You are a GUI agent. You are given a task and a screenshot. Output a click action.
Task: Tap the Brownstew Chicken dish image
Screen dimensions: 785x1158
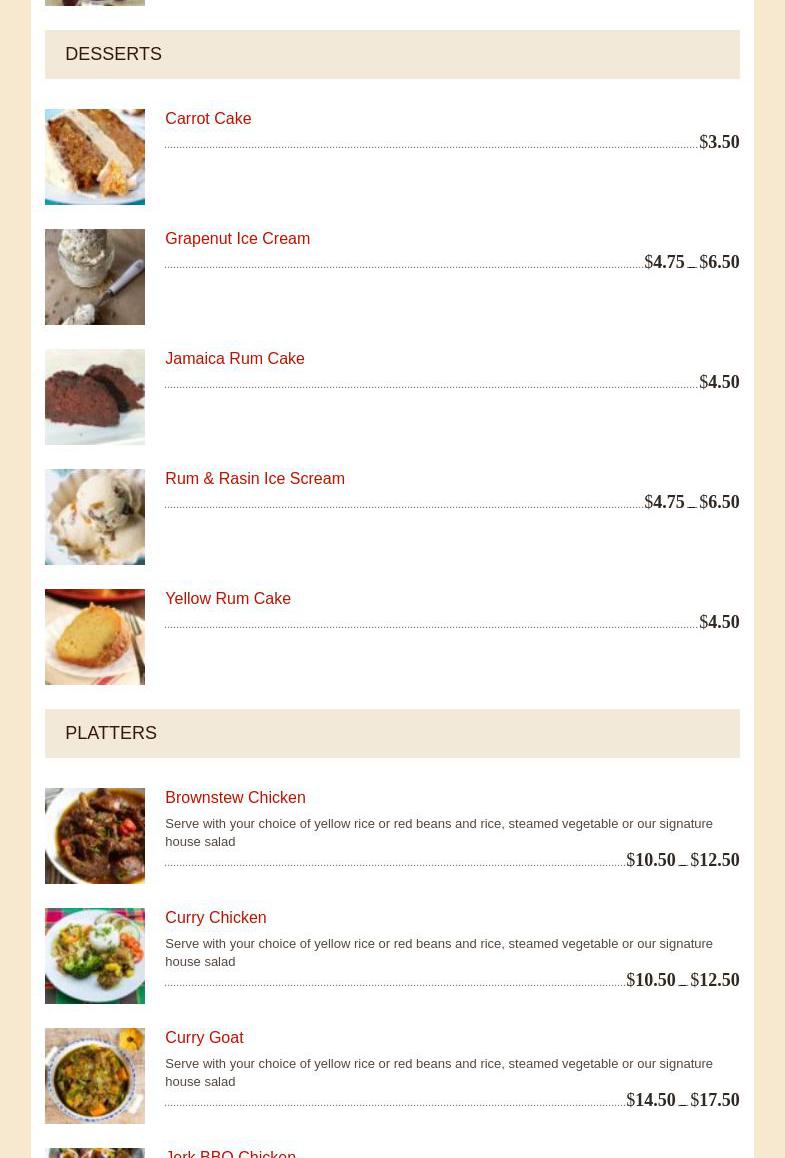pos(95,836)
